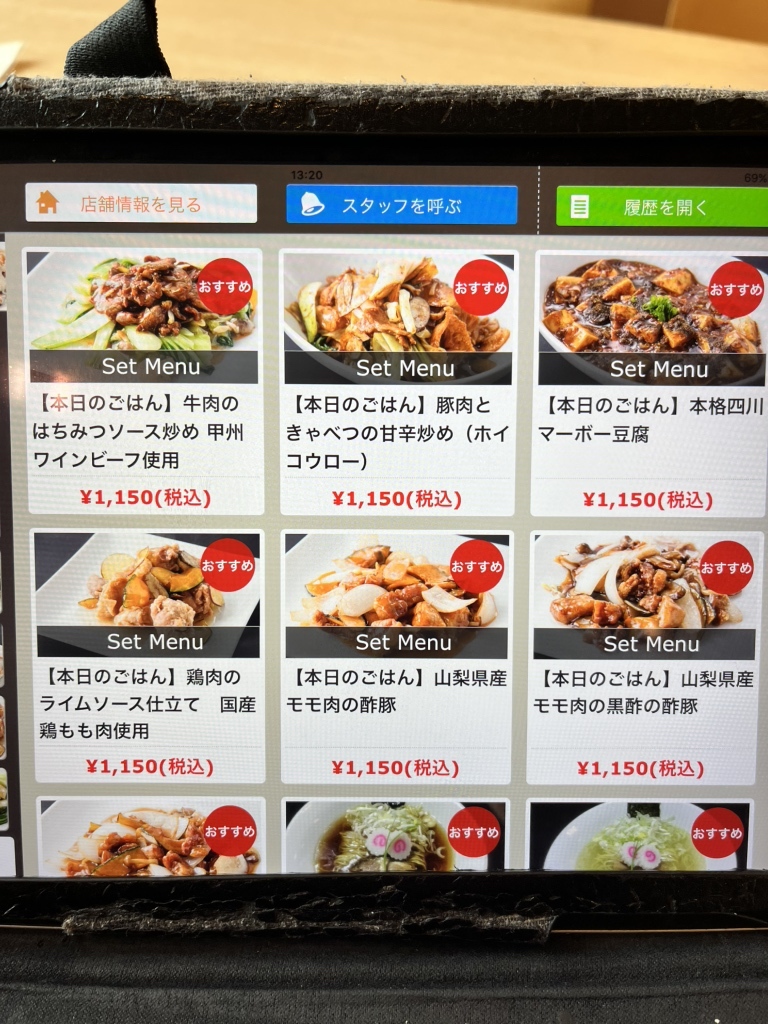Select 本格四川マーボー豆腐 set menu
Image resolution: width=768 pixels, height=1024 pixels.
(x=650, y=382)
